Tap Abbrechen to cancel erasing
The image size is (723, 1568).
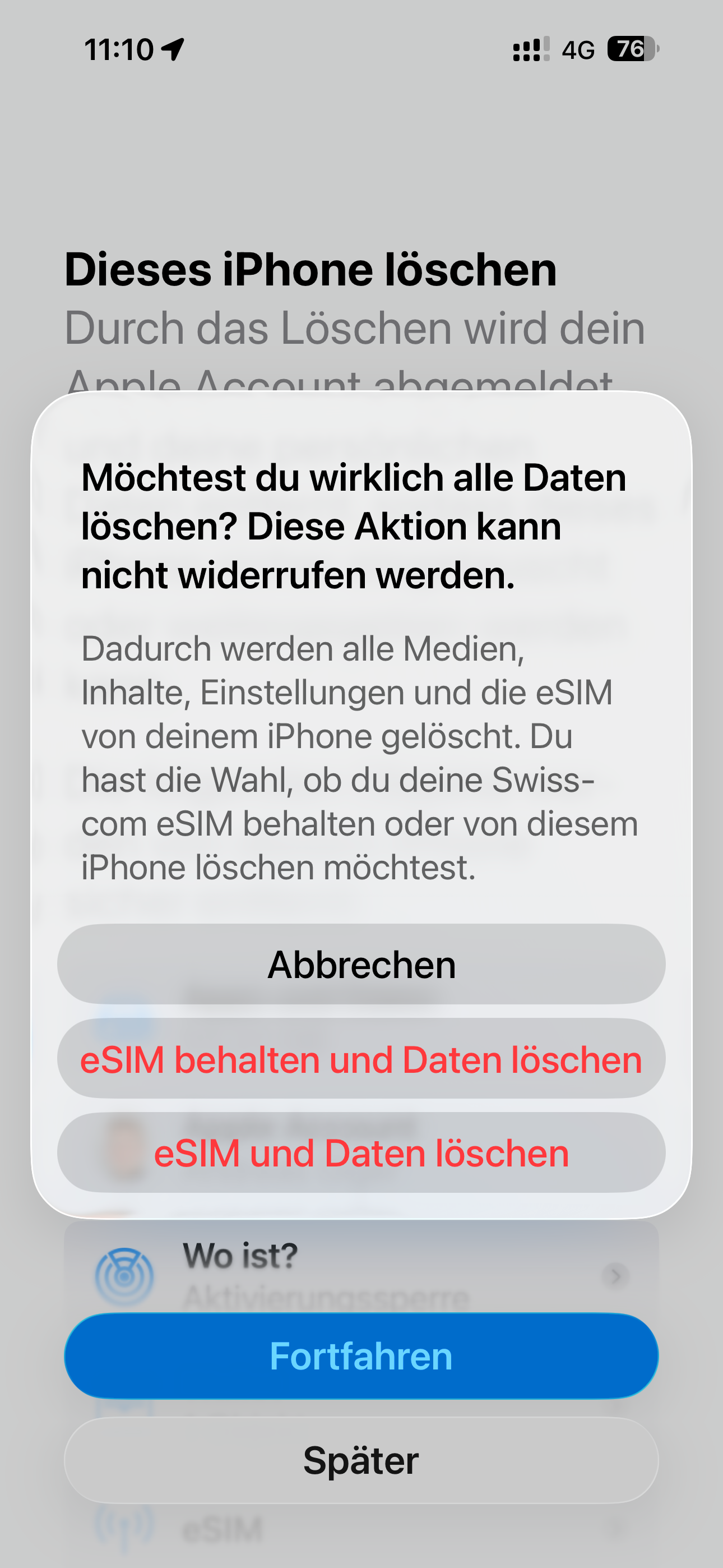click(x=361, y=965)
